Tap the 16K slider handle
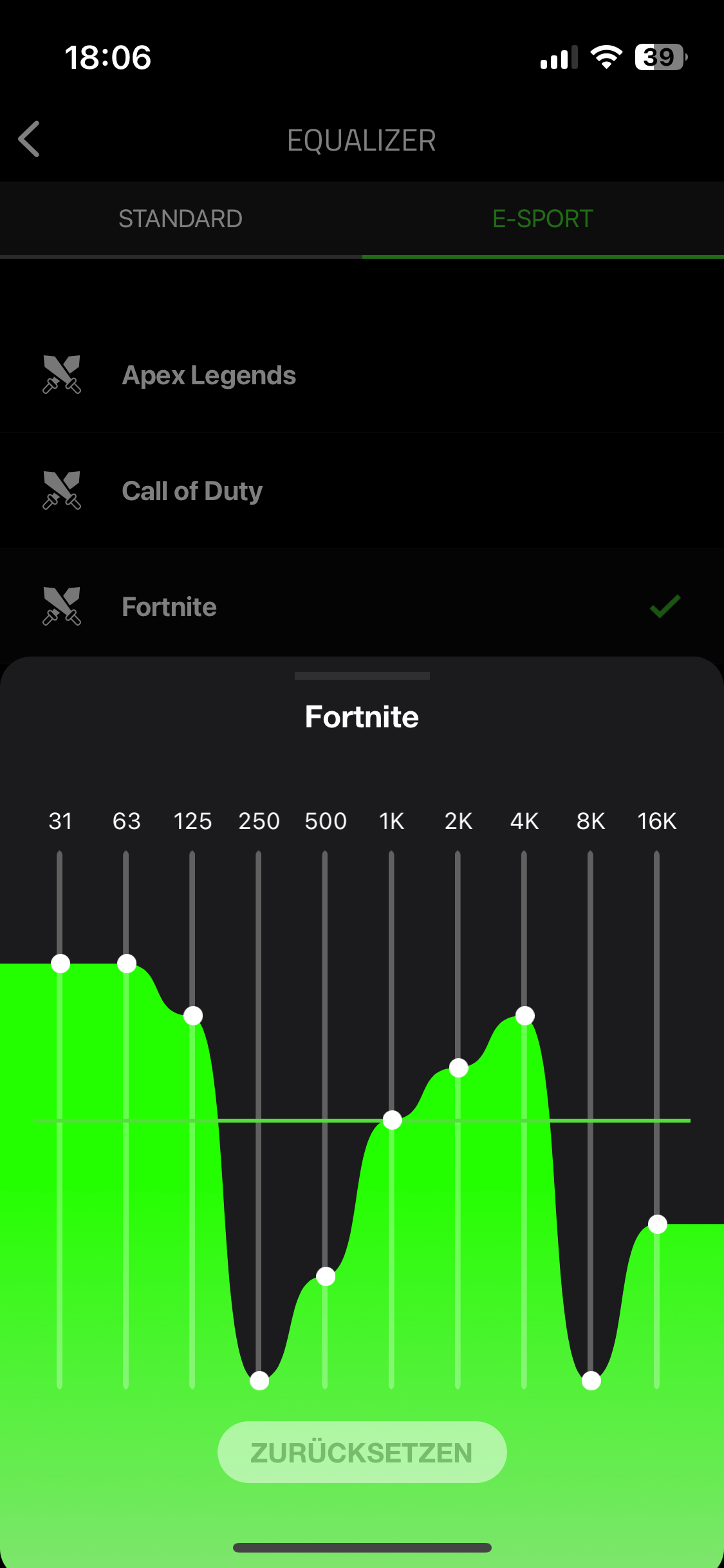This screenshot has width=724, height=1568. point(657,1224)
